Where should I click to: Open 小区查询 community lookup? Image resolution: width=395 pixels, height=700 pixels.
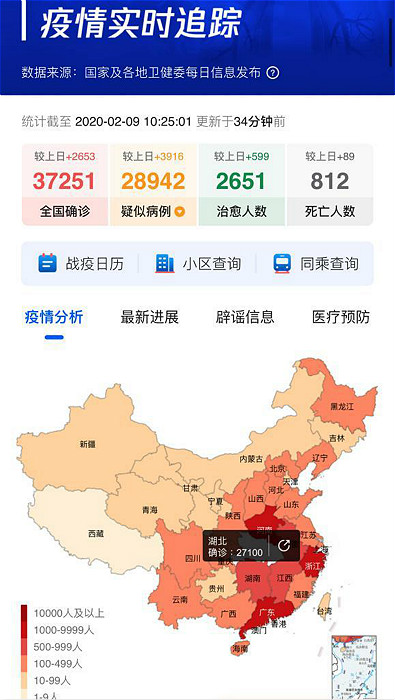pyautogui.click(x=198, y=263)
